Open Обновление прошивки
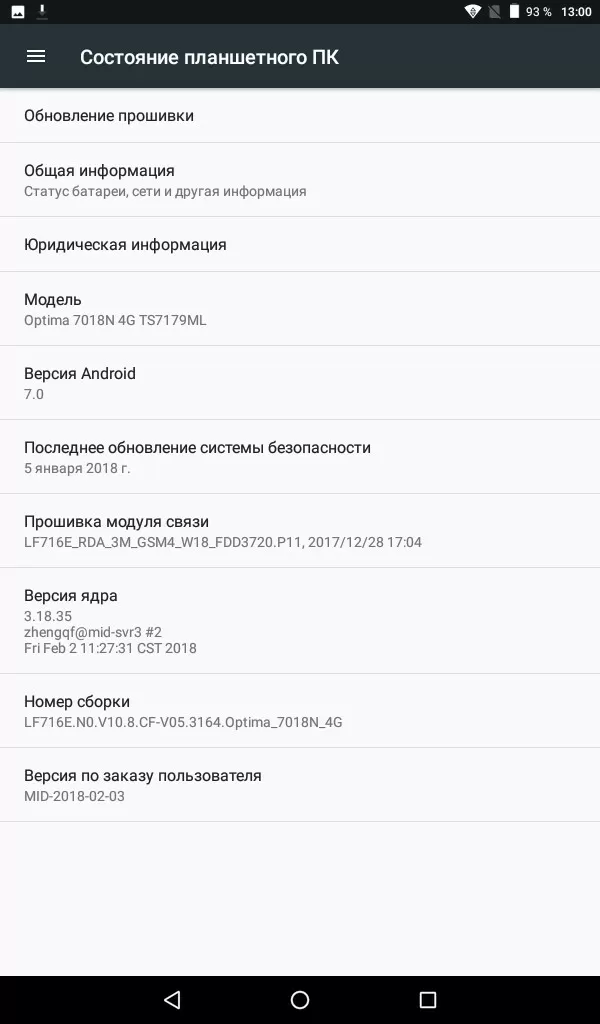Image resolution: width=600 pixels, height=1024 pixels. (x=300, y=116)
